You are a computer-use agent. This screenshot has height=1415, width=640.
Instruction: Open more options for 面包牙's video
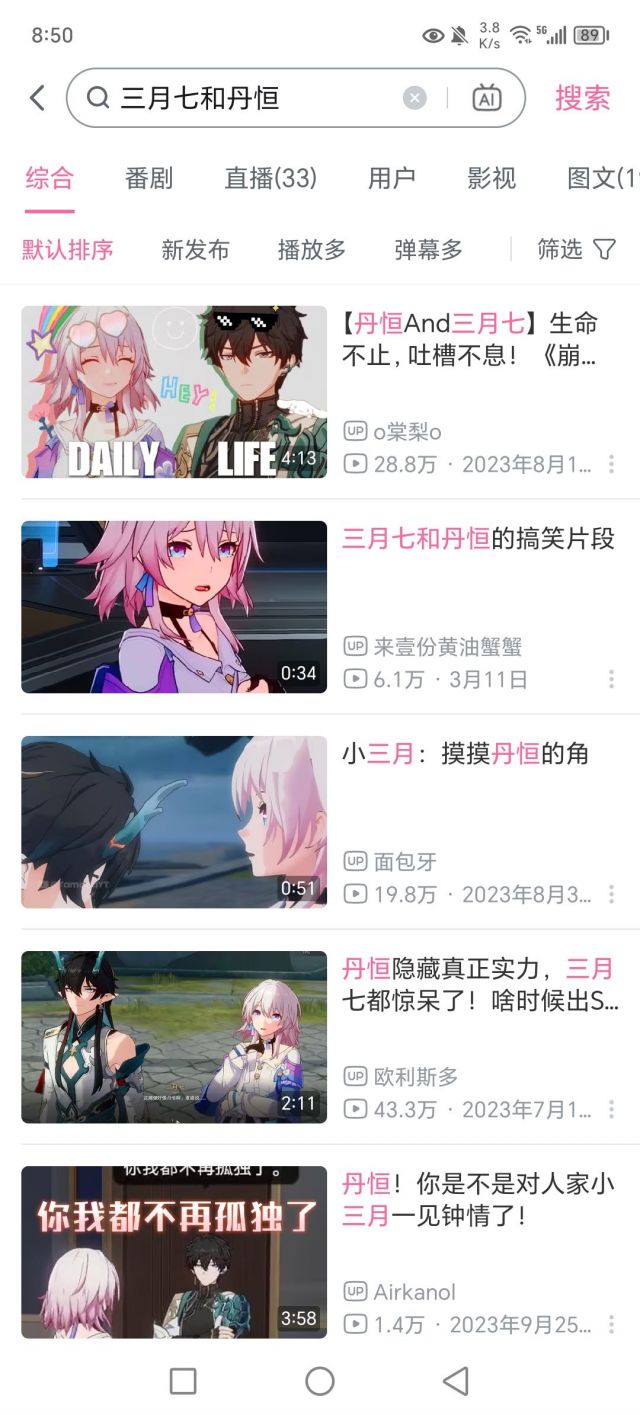pos(612,894)
